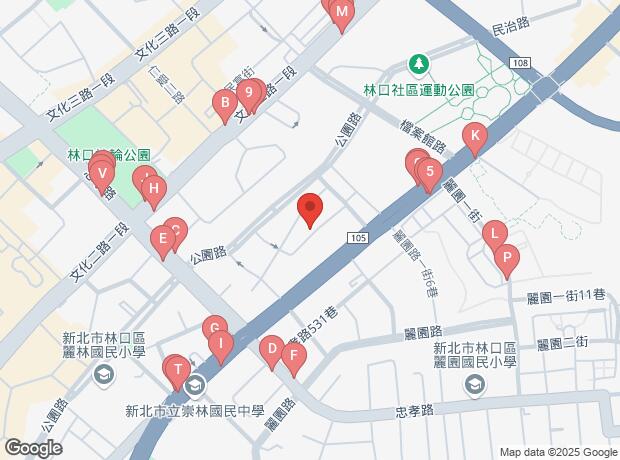The image size is (620, 460).
Task: Tap map marker I
Action: coord(221,344)
